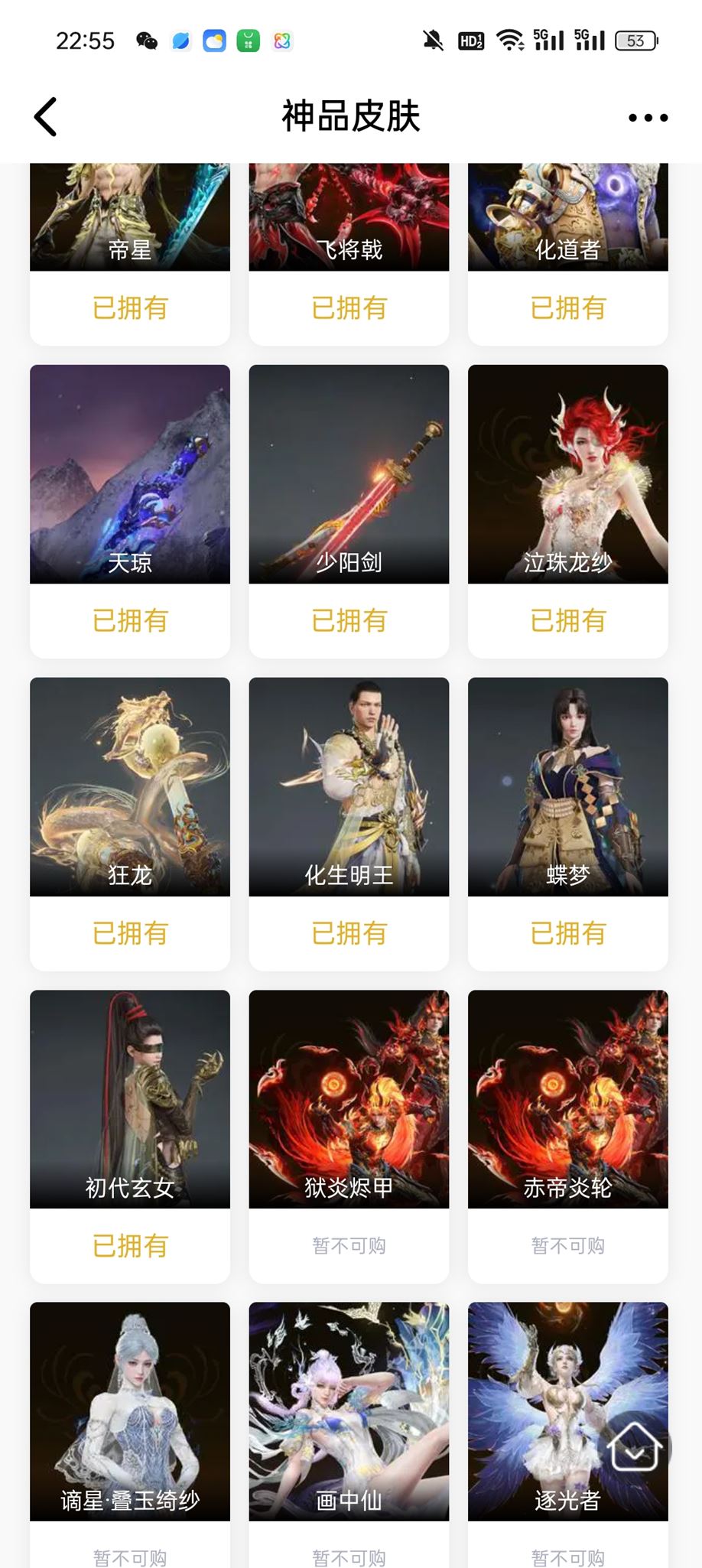Open the 谪星·叠玉绮纱 skin card

pyautogui.click(x=130, y=1435)
